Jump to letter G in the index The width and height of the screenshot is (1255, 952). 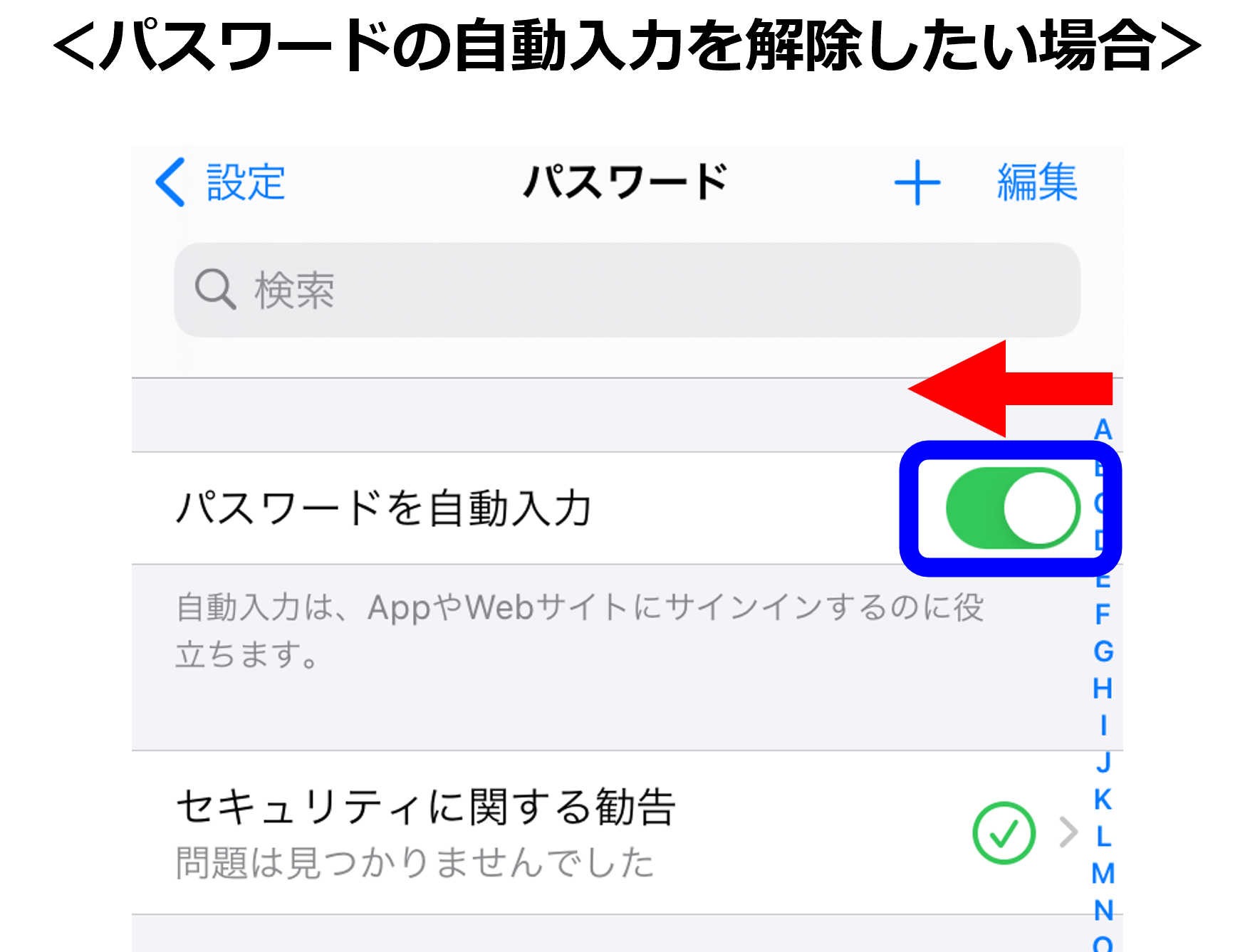point(1103,652)
